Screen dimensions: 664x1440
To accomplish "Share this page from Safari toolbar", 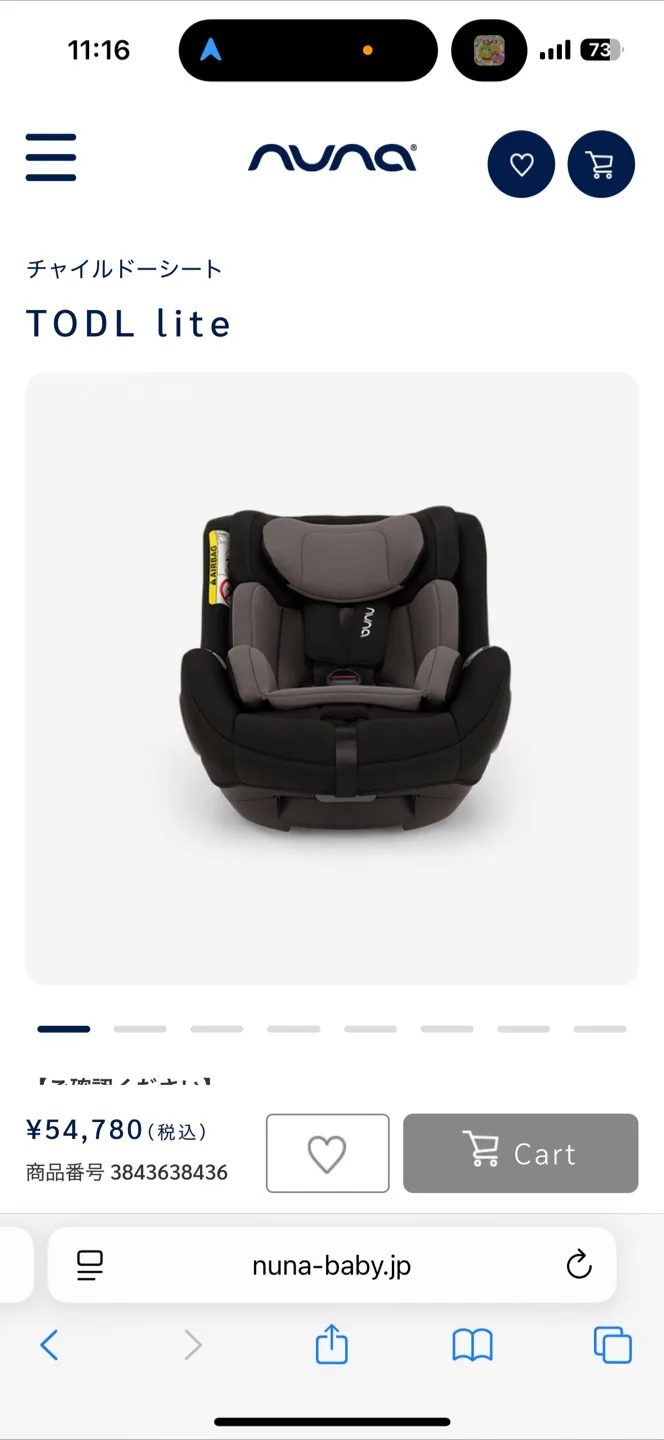I will [x=332, y=1345].
